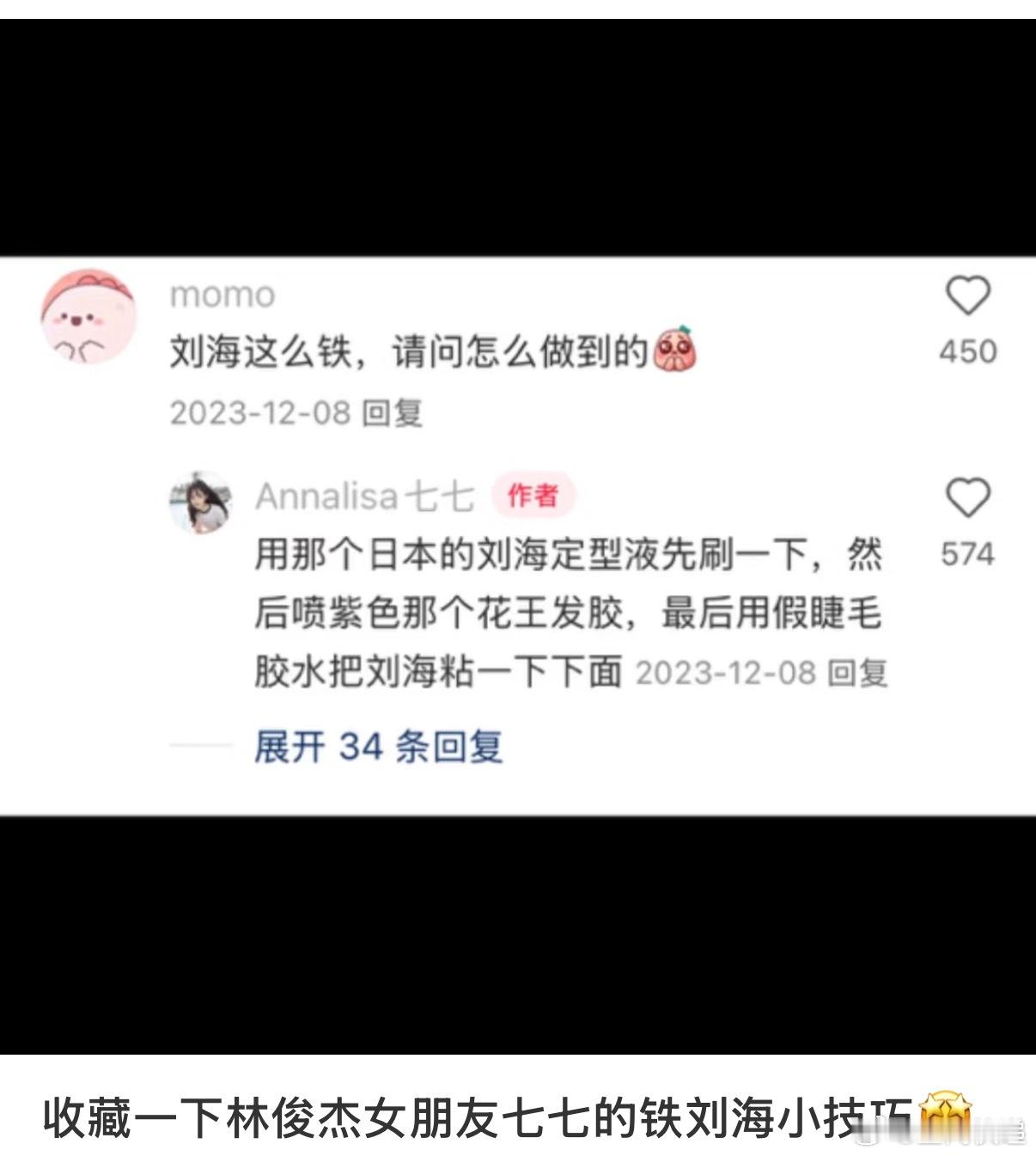
Task: Tap the 574 like counter number
Action: coord(967,554)
